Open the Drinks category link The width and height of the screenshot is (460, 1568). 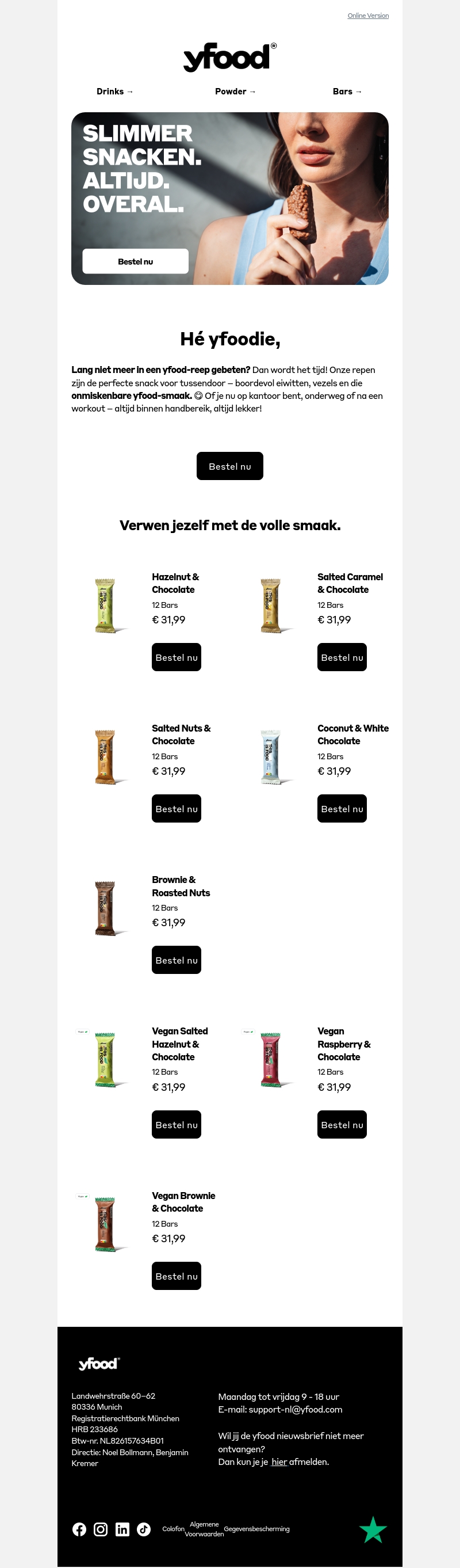114,92
